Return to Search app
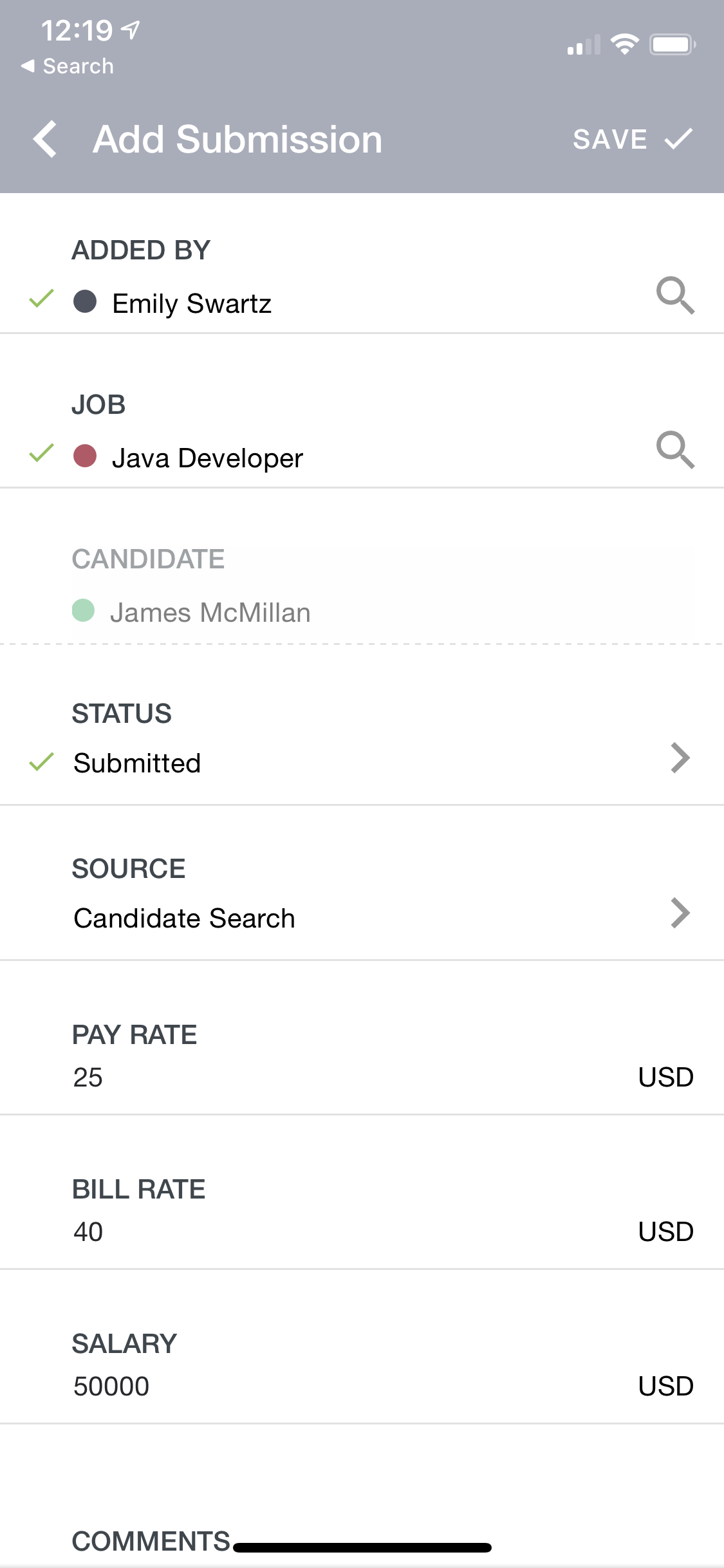This screenshot has height=1568, width=724. [x=68, y=66]
